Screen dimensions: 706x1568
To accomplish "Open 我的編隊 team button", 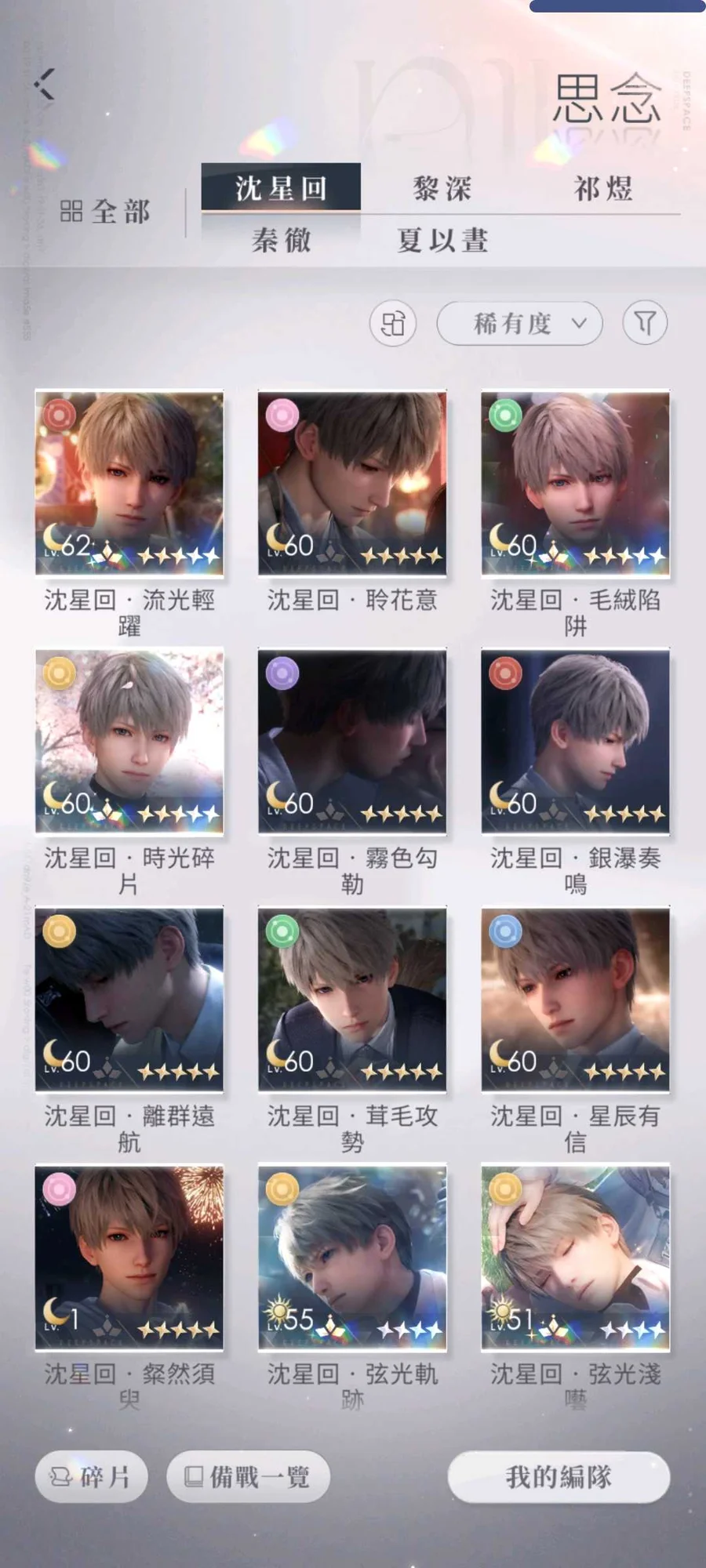I will 559,1477.
